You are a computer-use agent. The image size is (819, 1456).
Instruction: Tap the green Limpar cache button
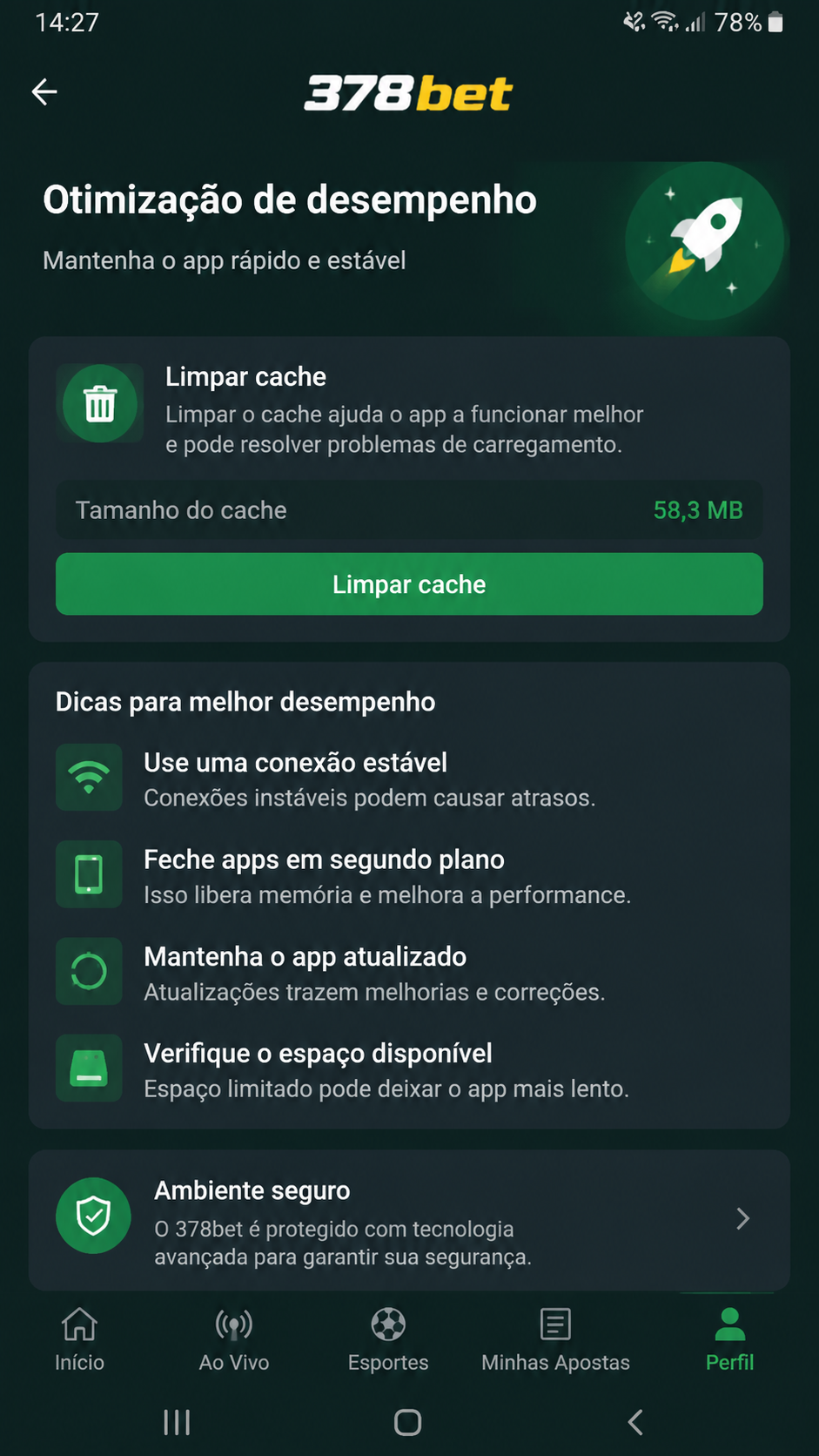point(409,584)
